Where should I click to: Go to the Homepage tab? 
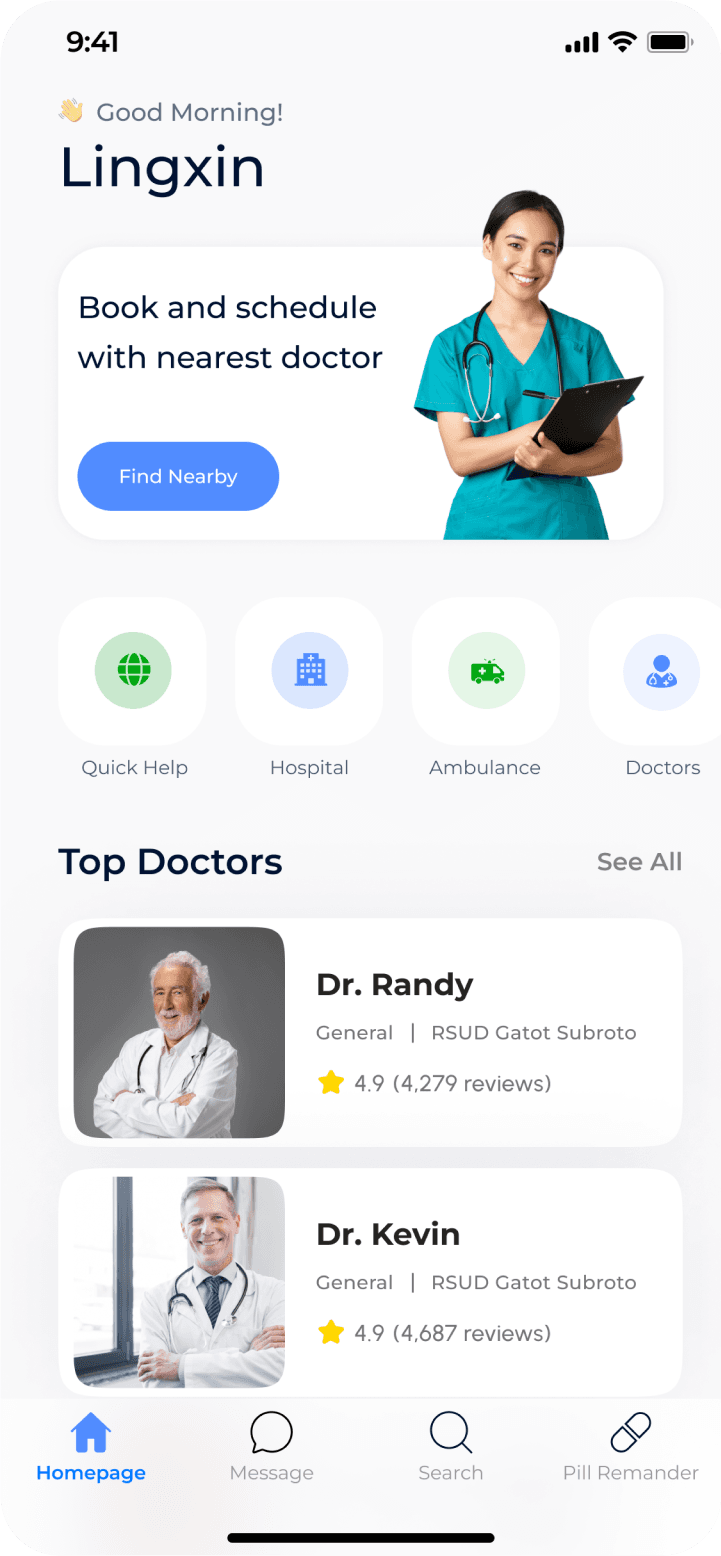(91, 1447)
